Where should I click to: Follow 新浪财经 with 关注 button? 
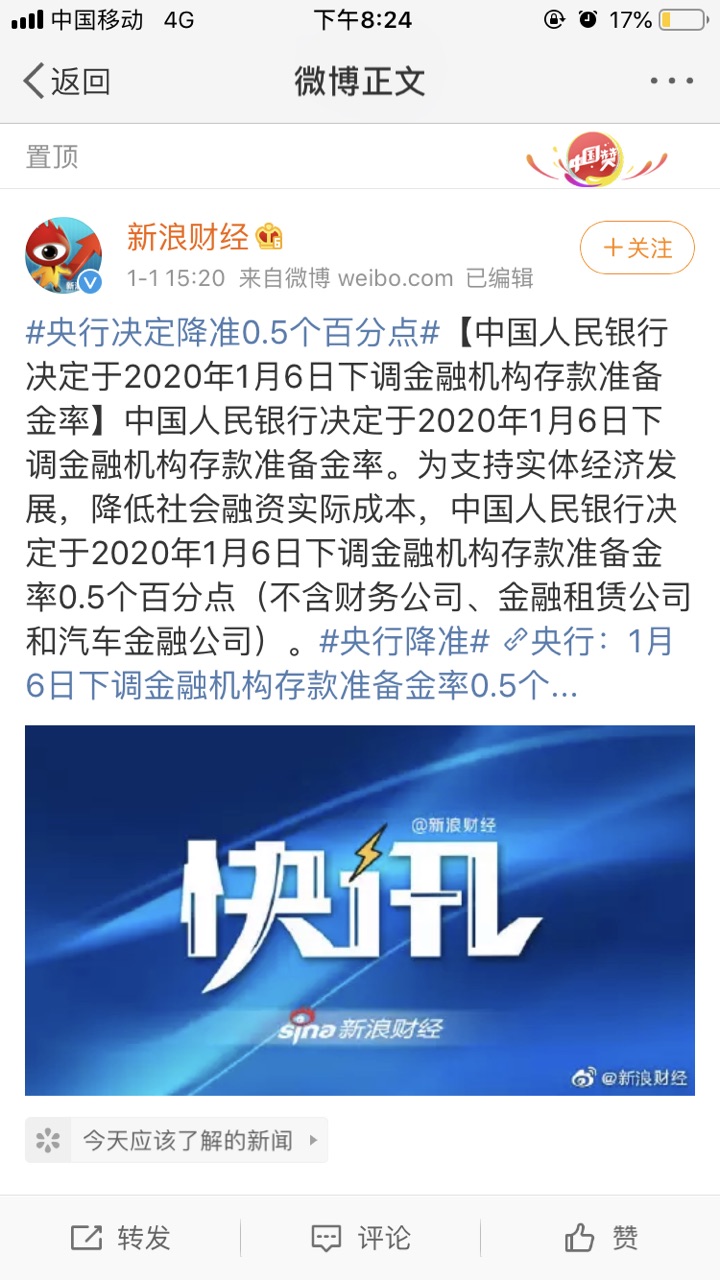click(637, 248)
